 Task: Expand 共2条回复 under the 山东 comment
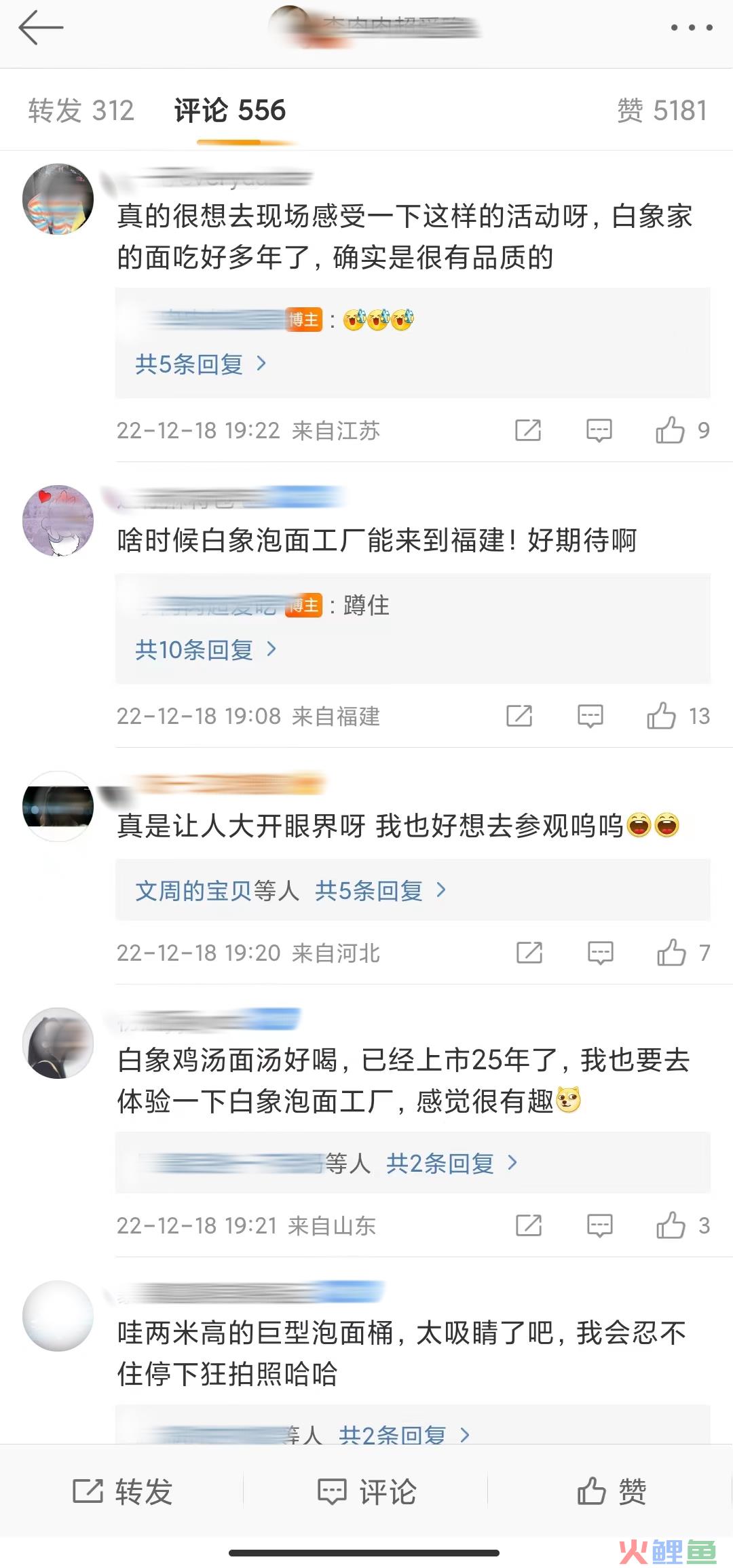451,1164
